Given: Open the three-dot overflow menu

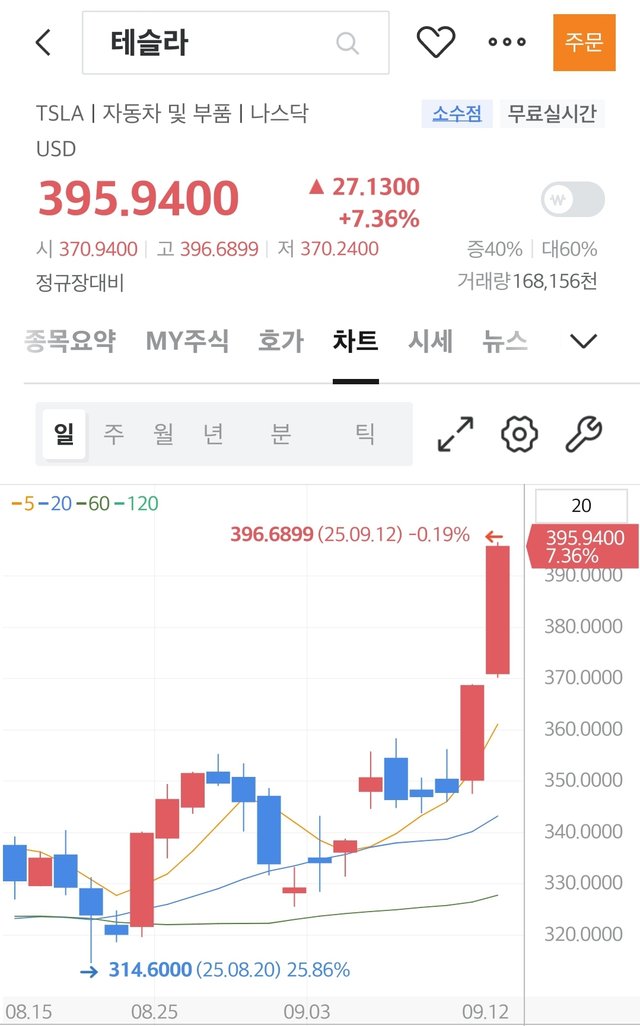Looking at the screenshot, I should 507,42.
